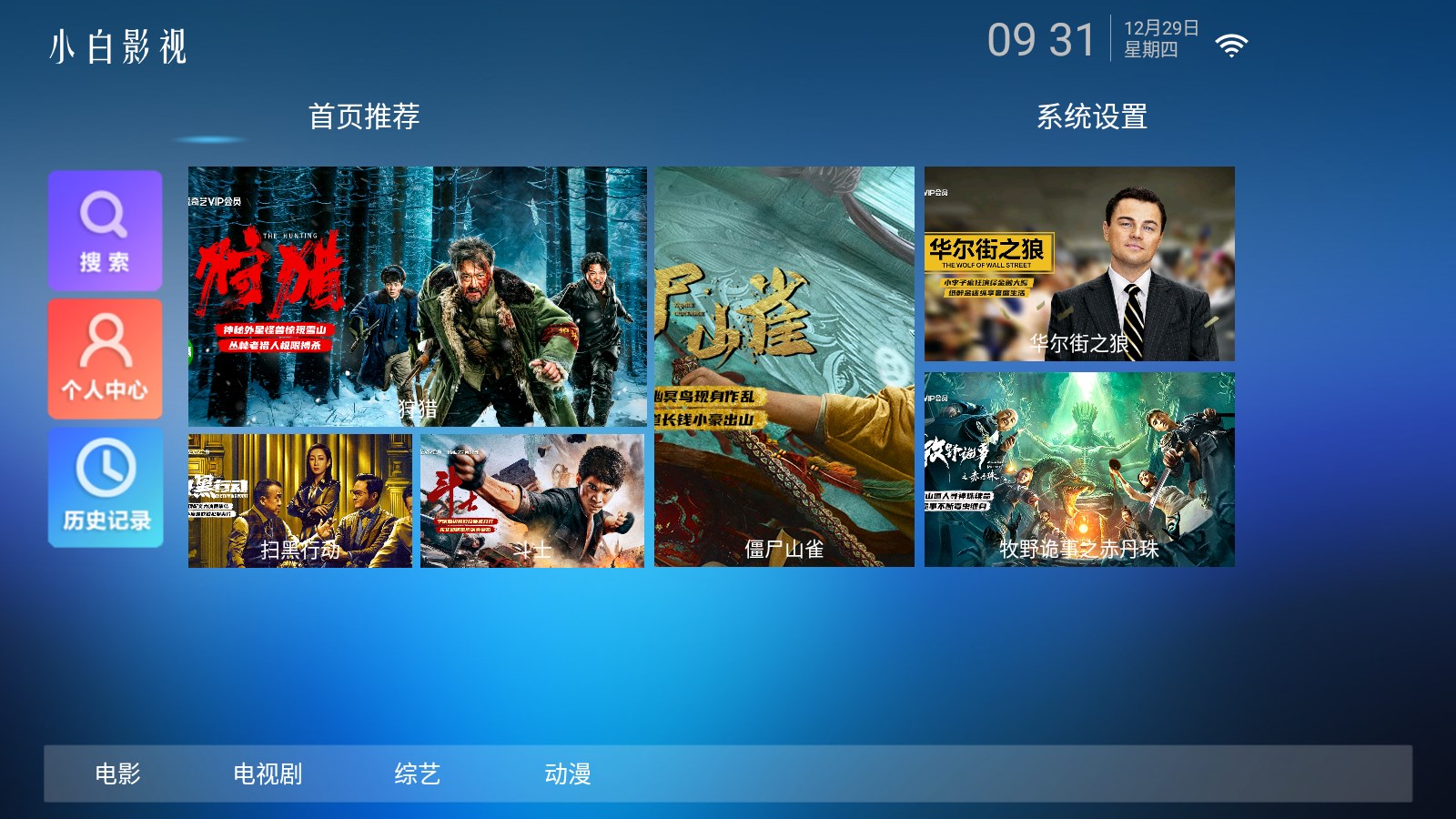1456x819 pixels.
Task: Open the 扫黑行动 poster
Action: [299, 500]
